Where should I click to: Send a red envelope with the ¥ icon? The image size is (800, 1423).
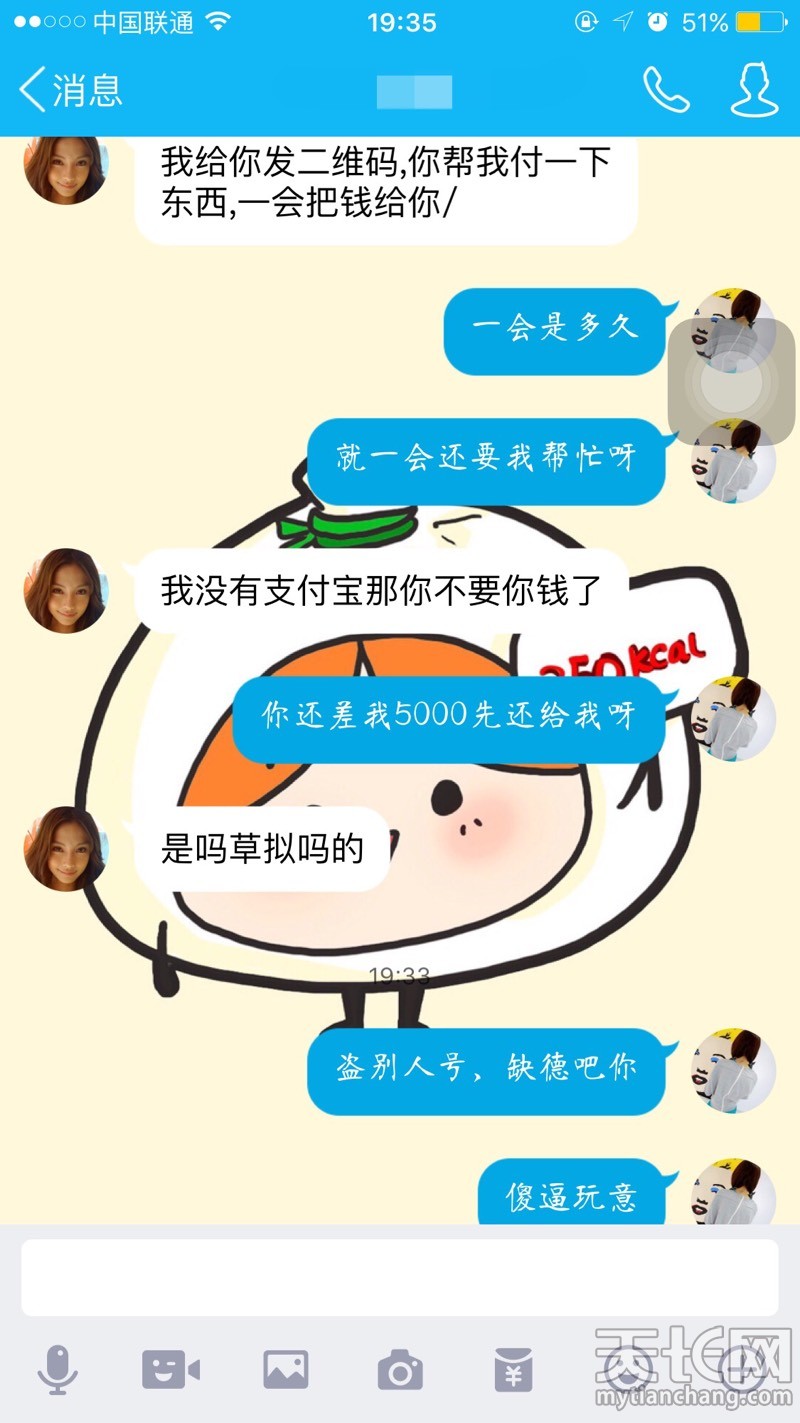514,1369
